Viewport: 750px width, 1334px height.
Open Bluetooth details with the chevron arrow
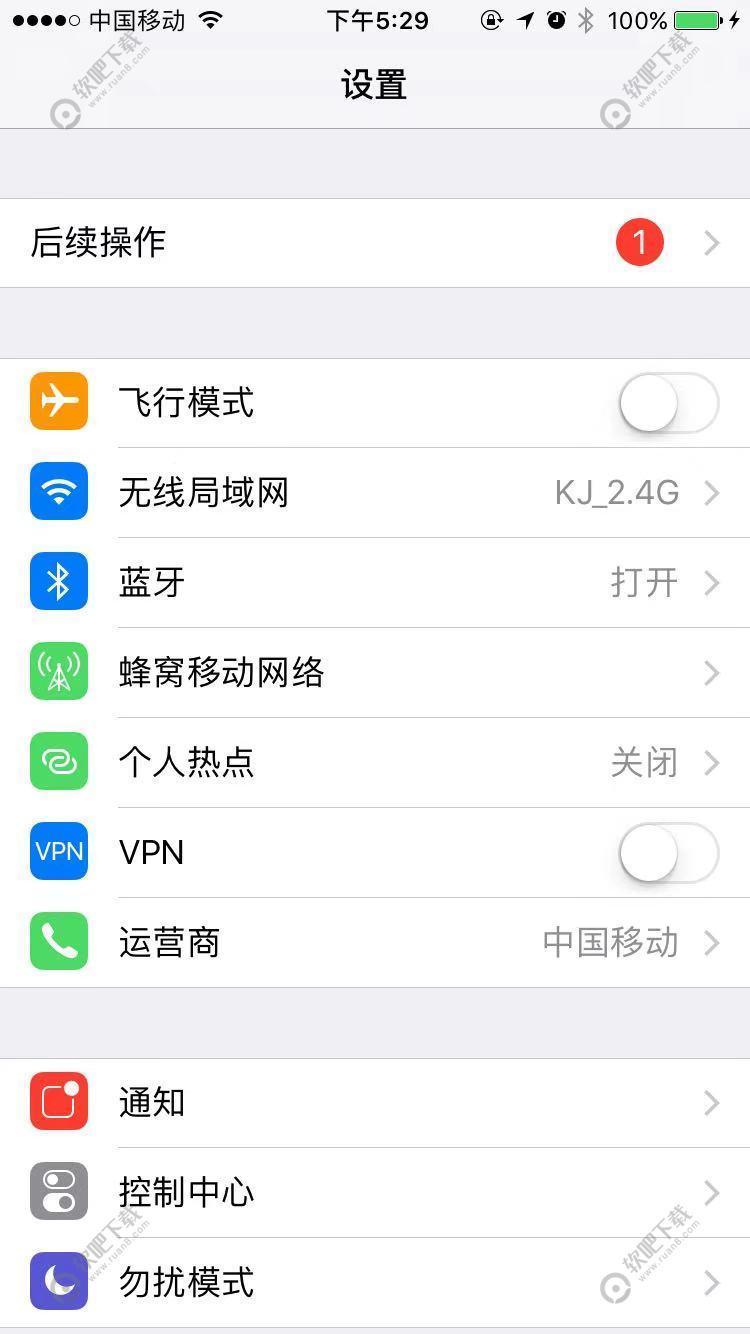click(x=711, y=582)
